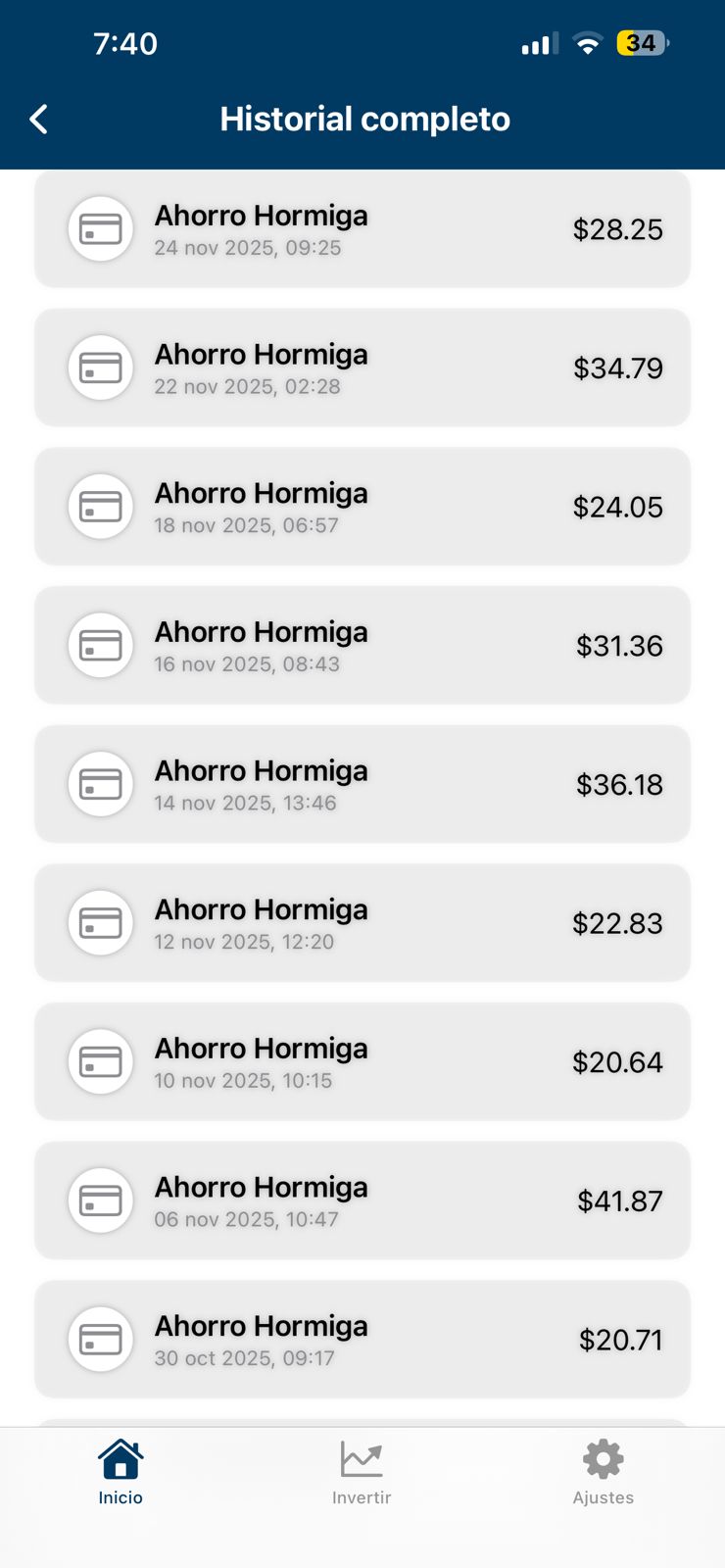Open the 10 nov 2025 transaction
The height and width of the screenshot is (1568, 725).
(x=362, y=1062)
